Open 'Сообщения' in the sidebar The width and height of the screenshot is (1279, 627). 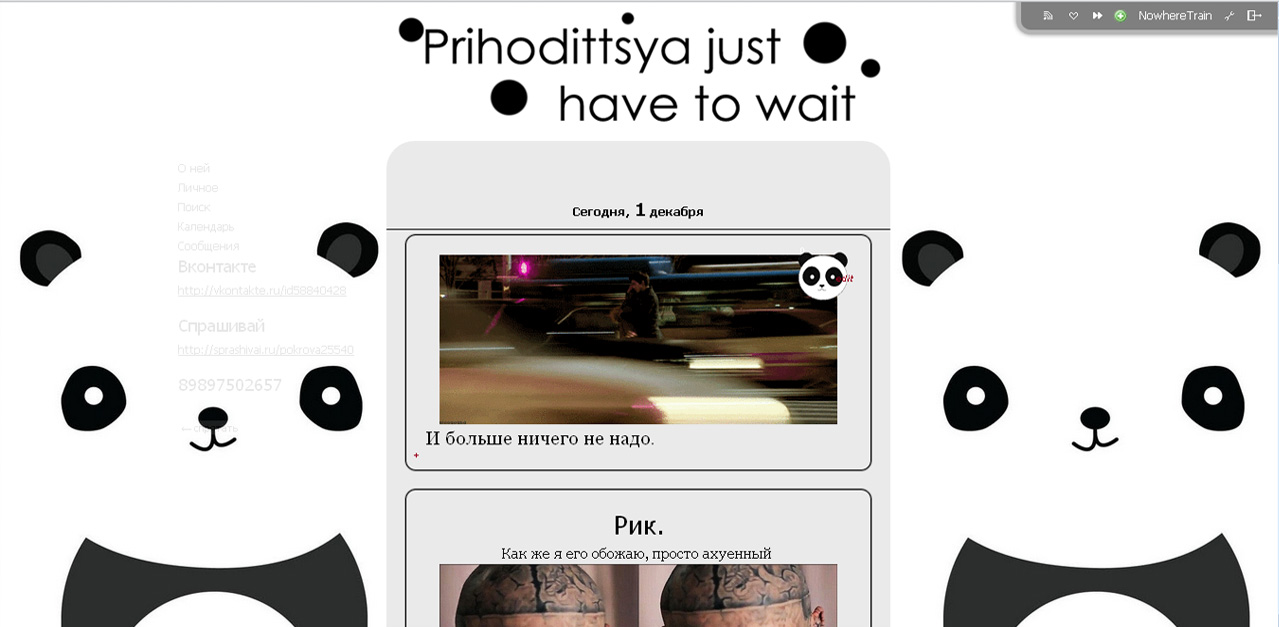pos(208,246)
